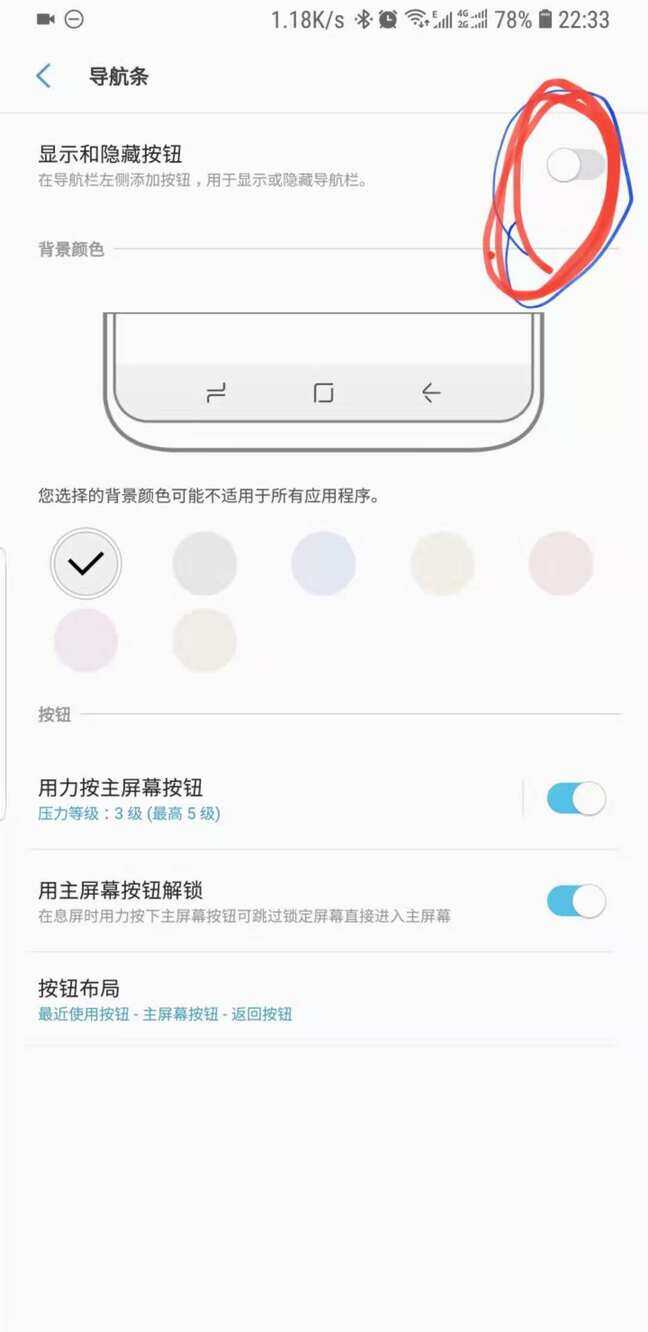This screenshot has height=1332, width=648.
Task: Select the beige background color swatch
Action: pos(204,640)
